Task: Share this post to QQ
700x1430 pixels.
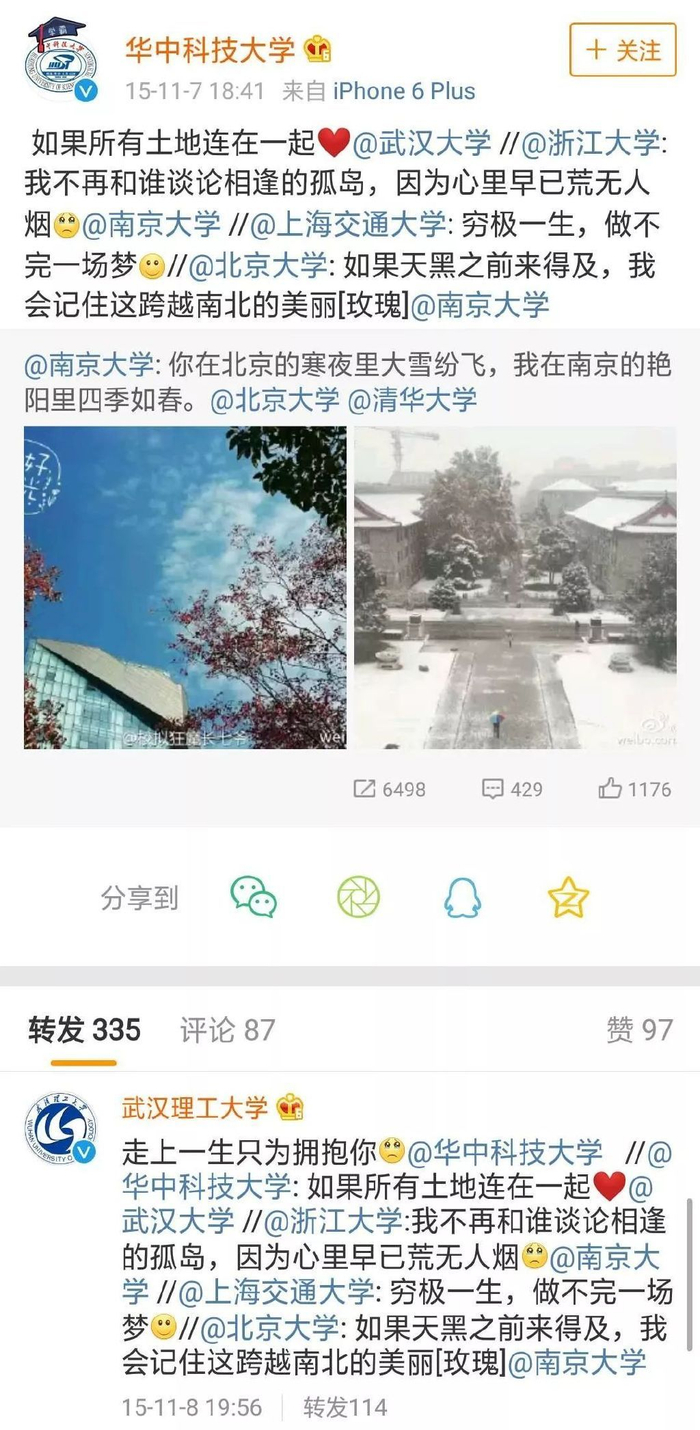Action: 463,897
